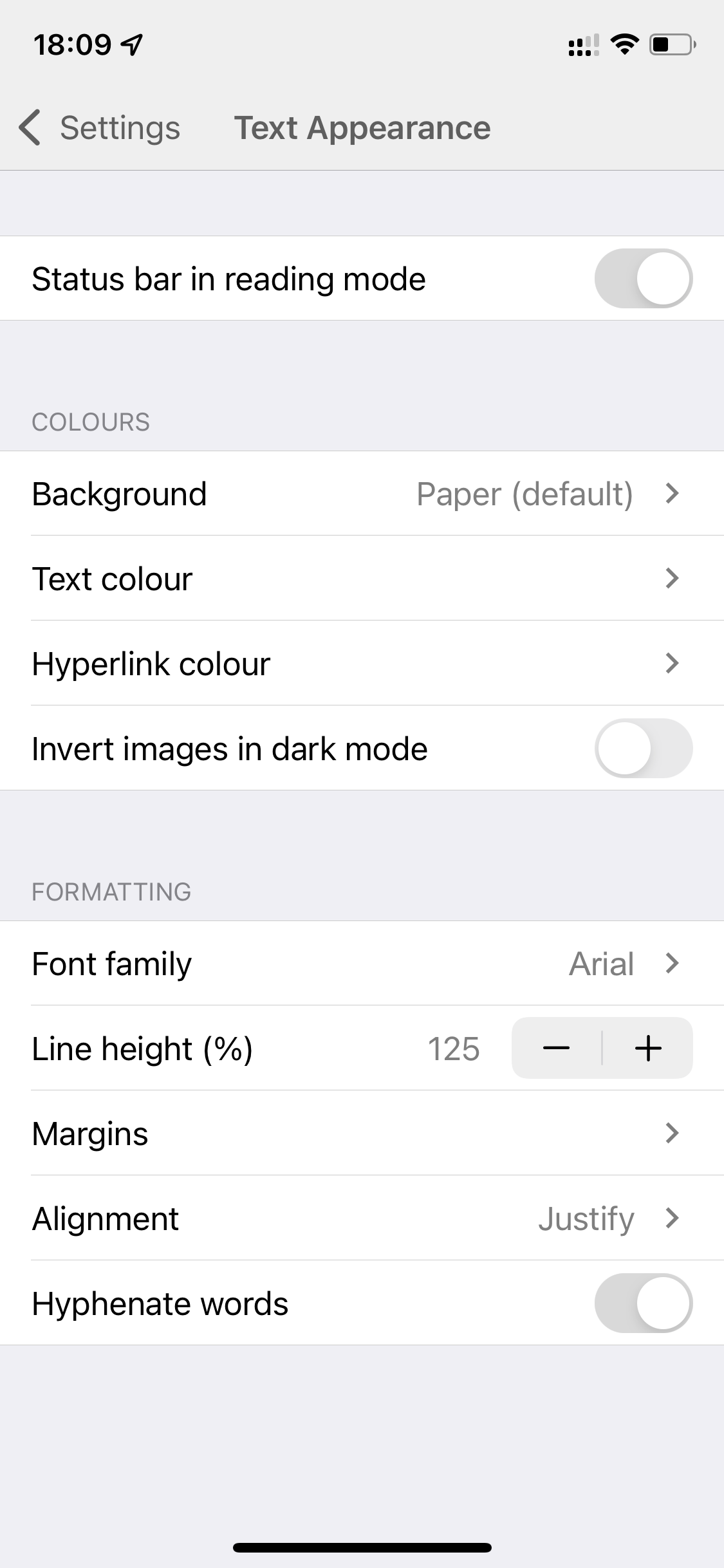
Task: Open Text colour settings
Action: coord(362,579)
